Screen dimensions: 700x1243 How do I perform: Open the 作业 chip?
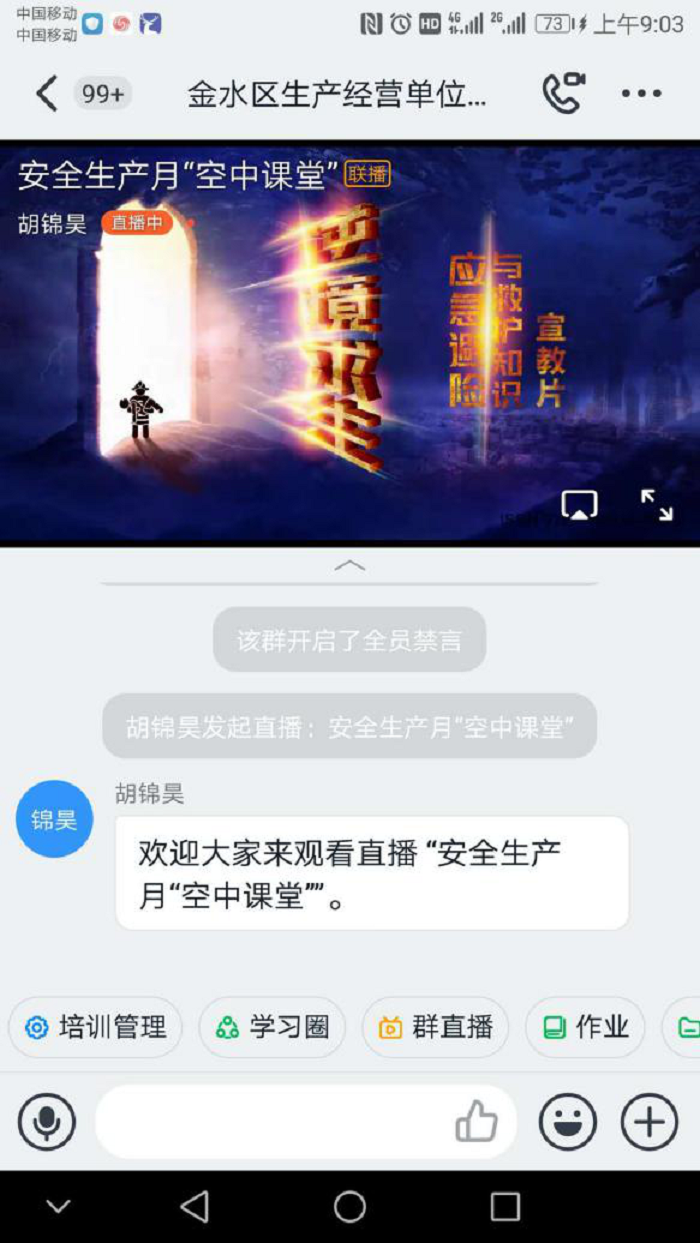click(586, 1027)
